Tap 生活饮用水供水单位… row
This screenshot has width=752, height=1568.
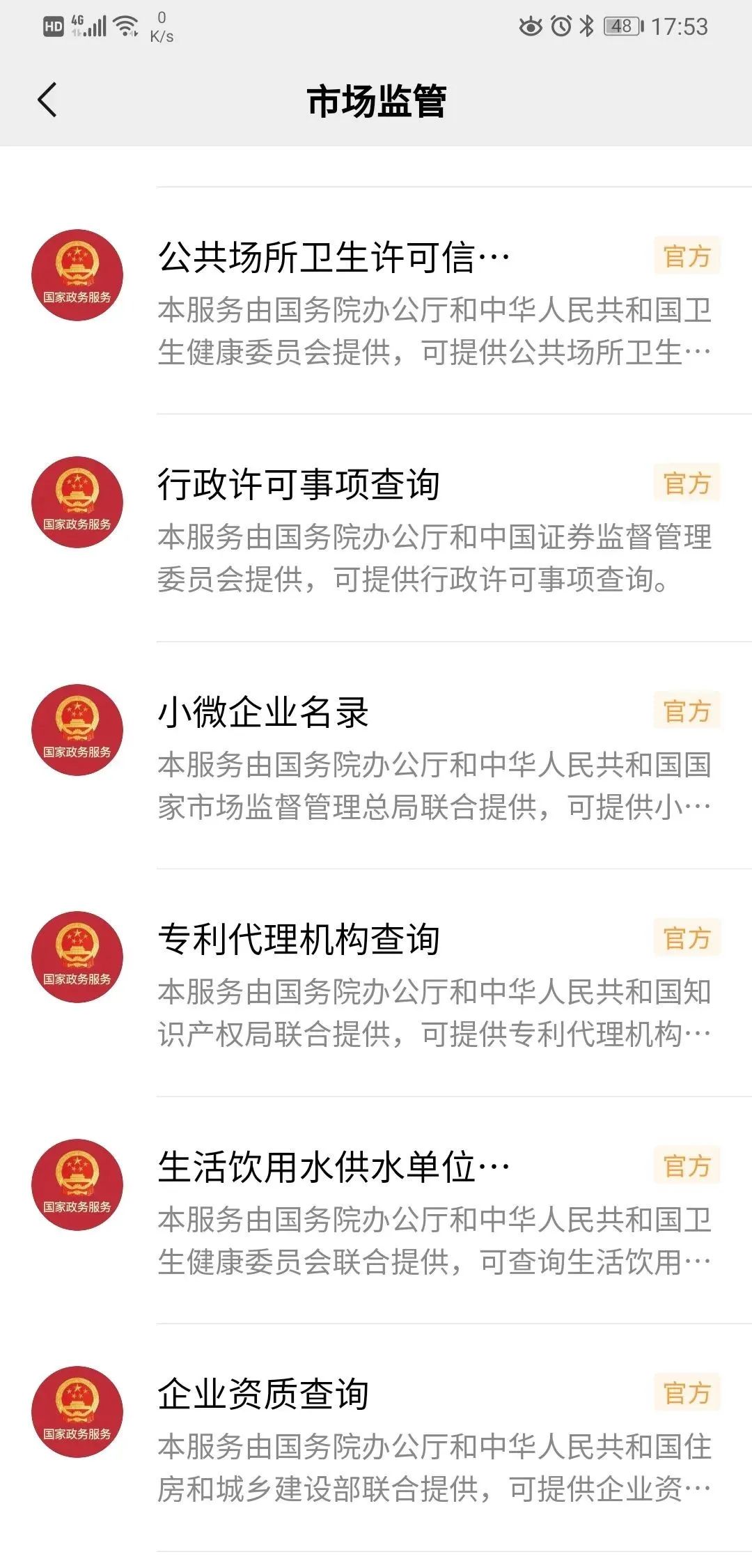click(x=376, y=1211)
